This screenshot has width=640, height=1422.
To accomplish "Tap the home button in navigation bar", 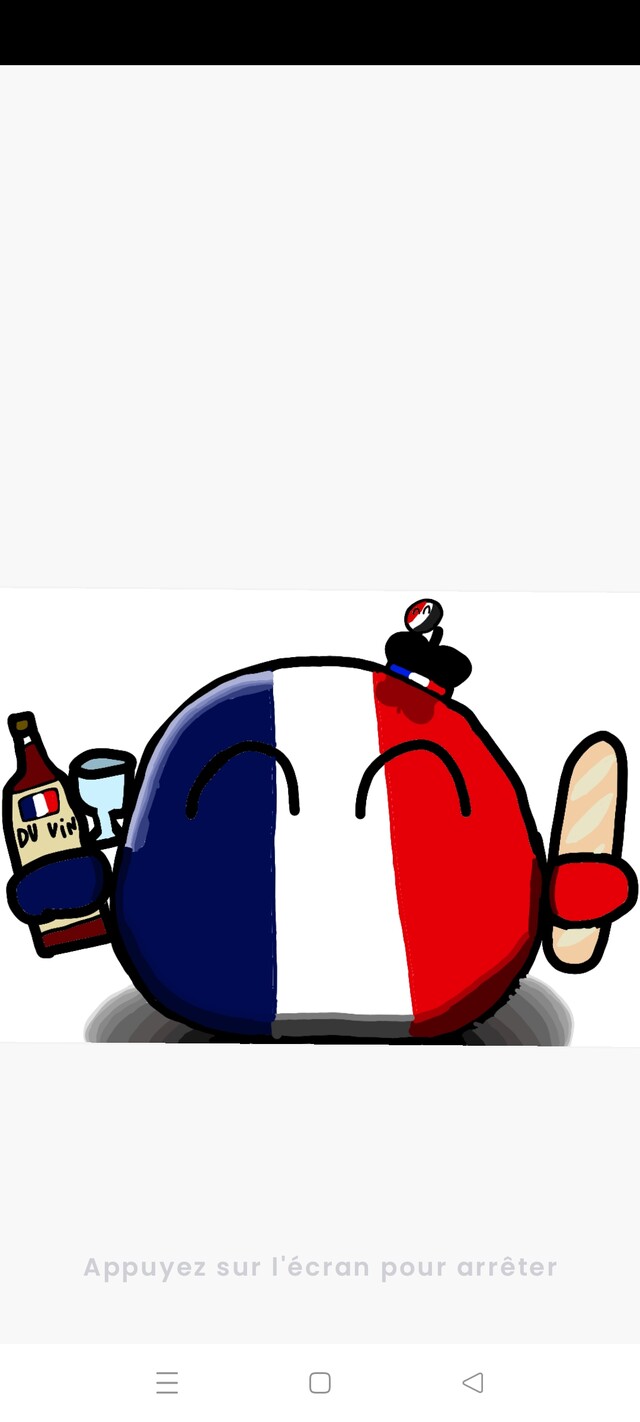I will tap(320, 1382).
